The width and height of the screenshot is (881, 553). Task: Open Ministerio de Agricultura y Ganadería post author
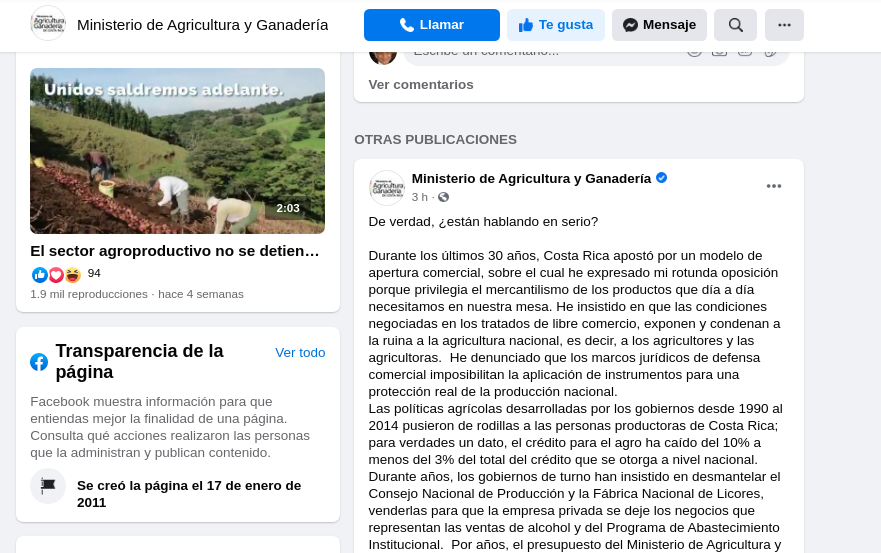click(531, 179)
